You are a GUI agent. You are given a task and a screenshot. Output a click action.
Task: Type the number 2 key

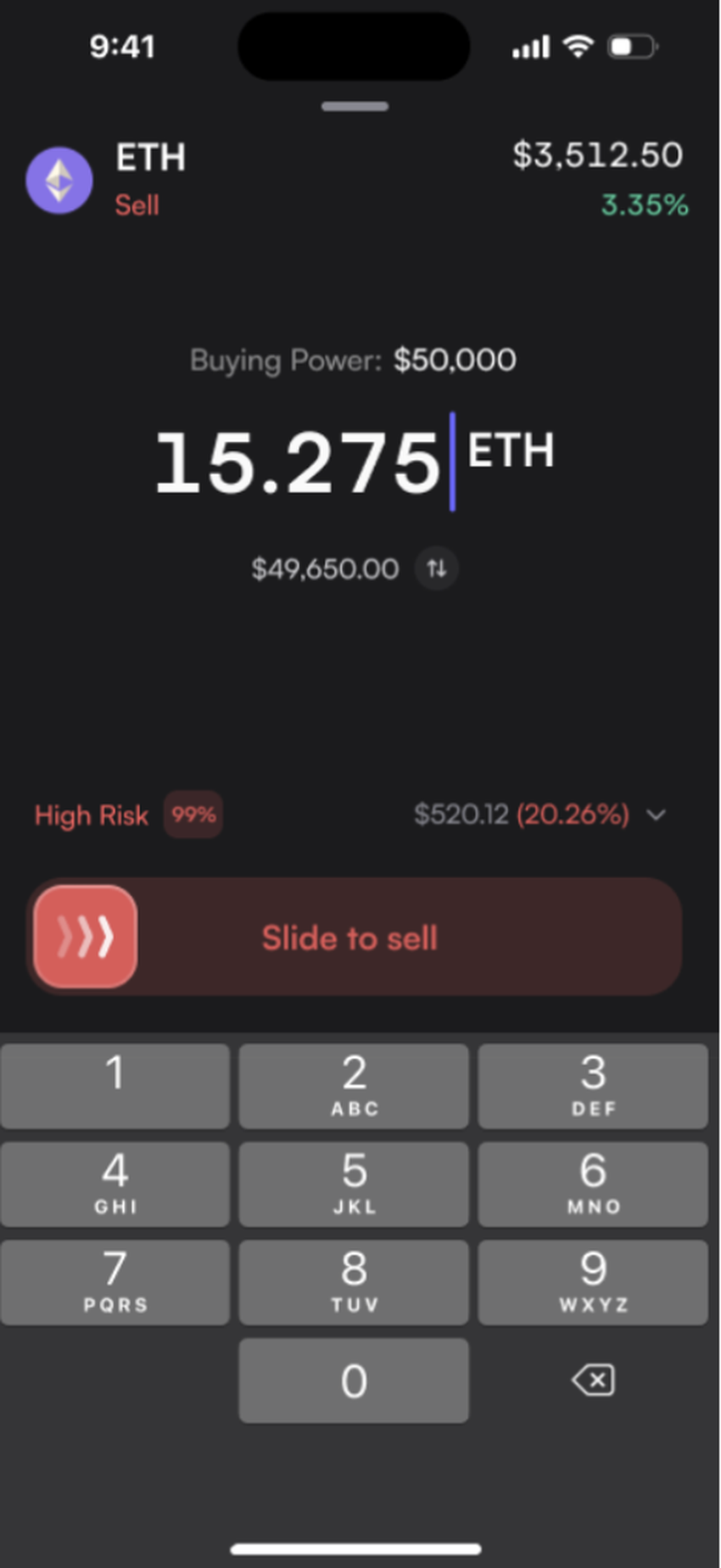(354, 1085)
